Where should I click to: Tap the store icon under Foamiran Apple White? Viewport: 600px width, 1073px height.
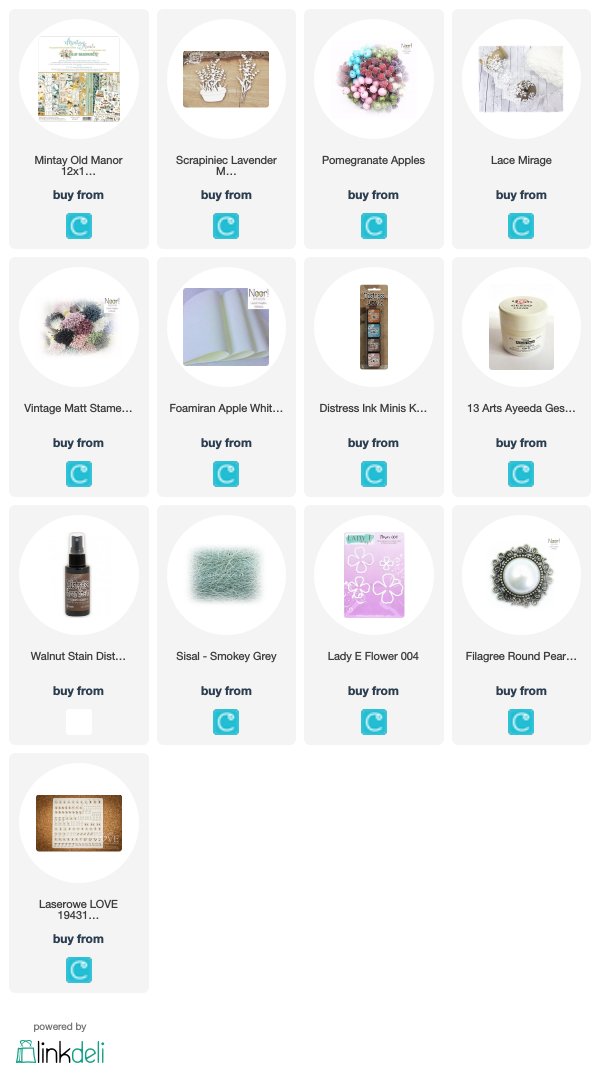coord(226,474)
